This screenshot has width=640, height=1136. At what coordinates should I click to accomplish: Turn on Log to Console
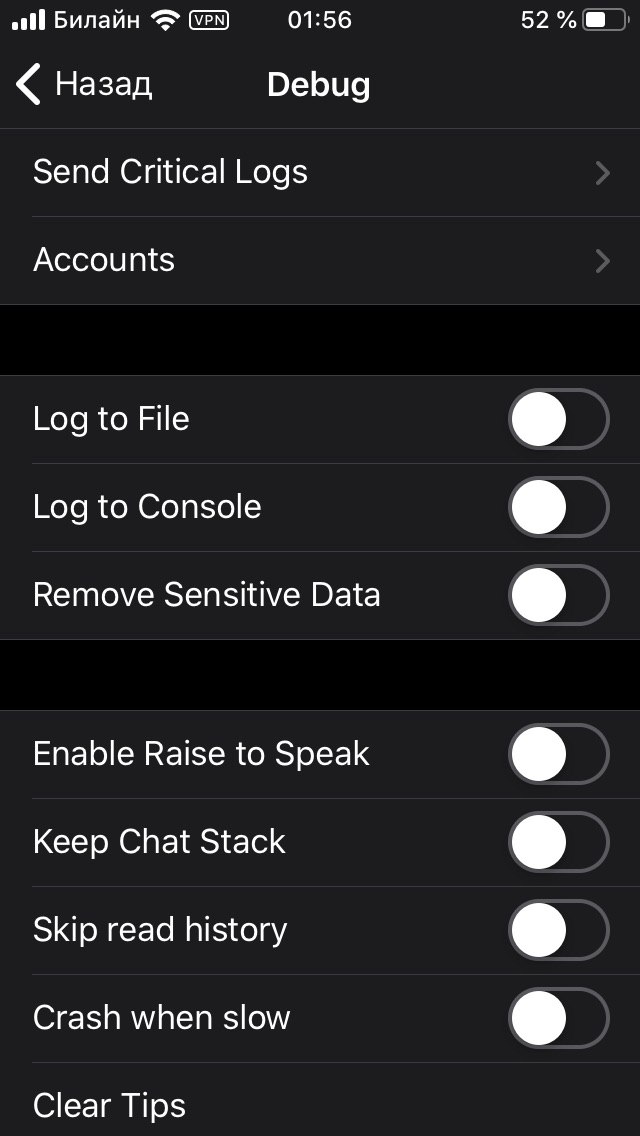coord(558,507)
